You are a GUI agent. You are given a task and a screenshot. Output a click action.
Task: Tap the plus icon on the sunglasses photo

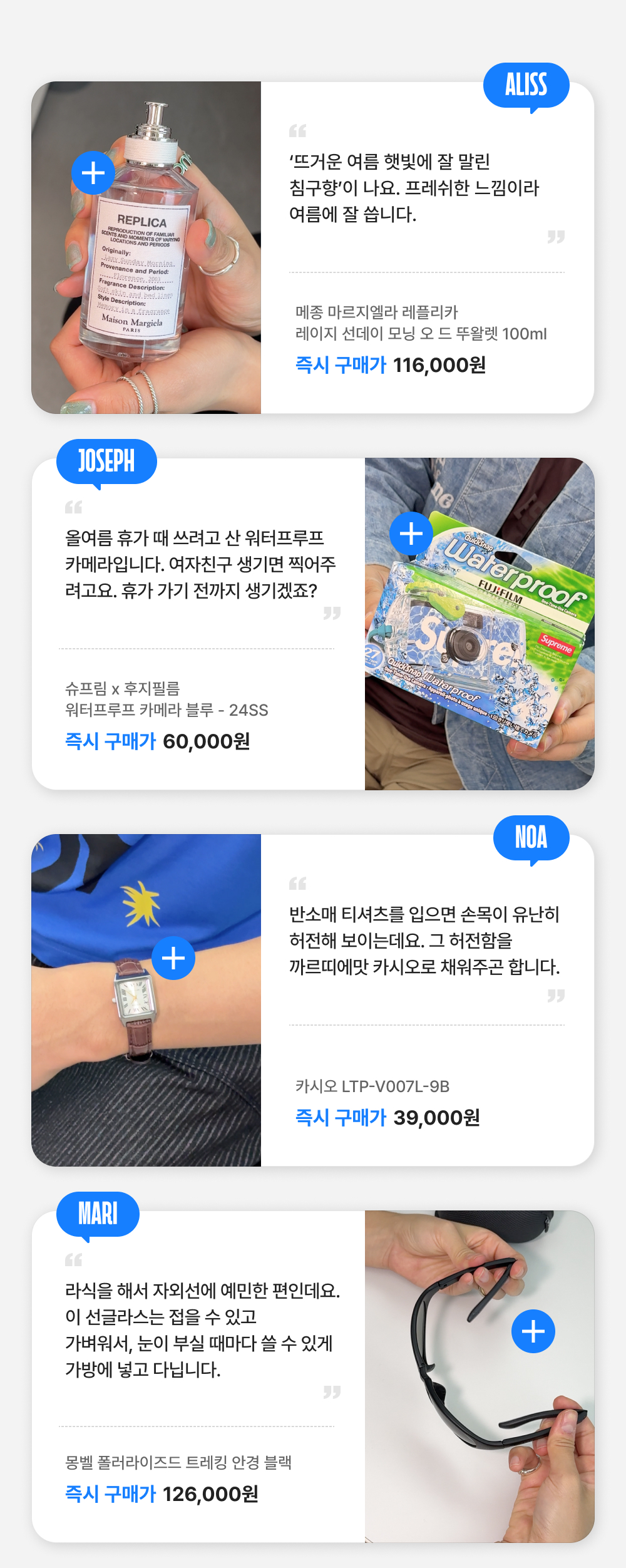coord(533,1331)
